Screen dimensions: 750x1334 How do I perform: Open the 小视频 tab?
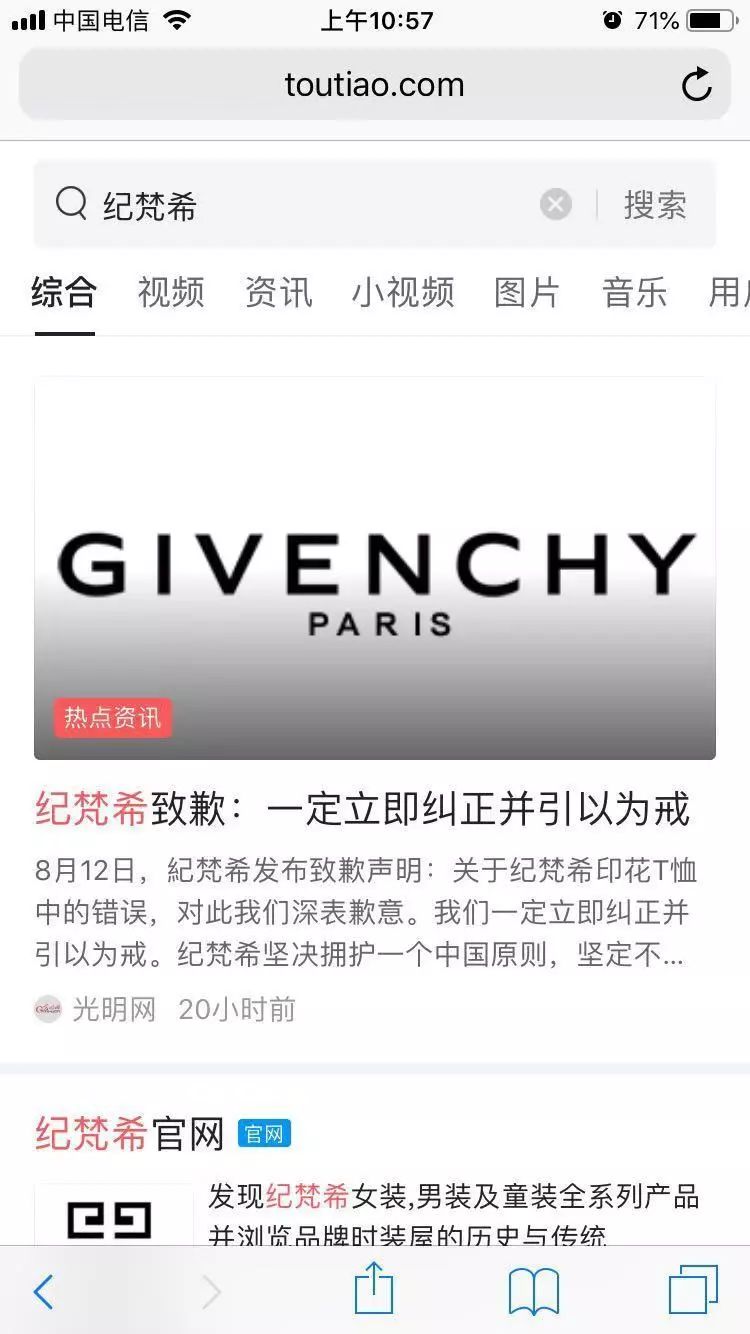(403, 292)
